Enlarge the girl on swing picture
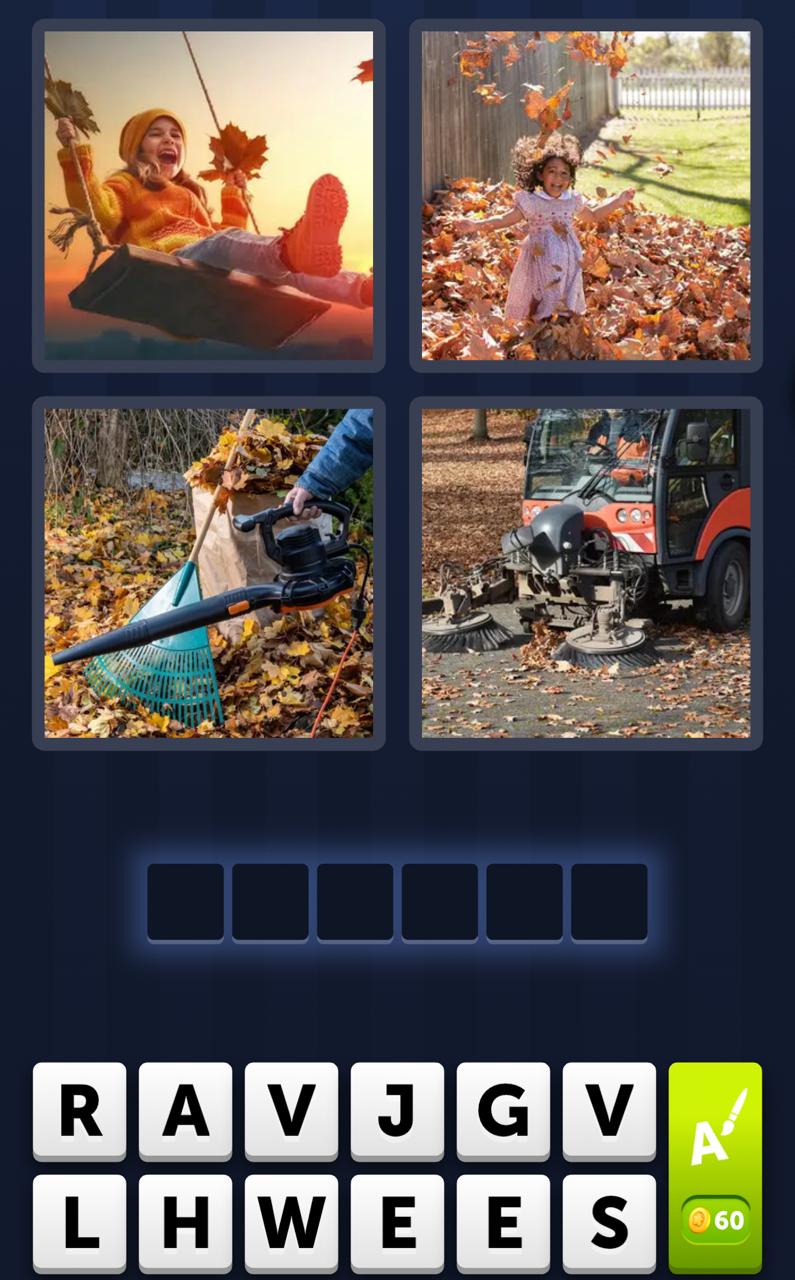795x1280 pixels. pyautogui.click(x=209, y=196)
